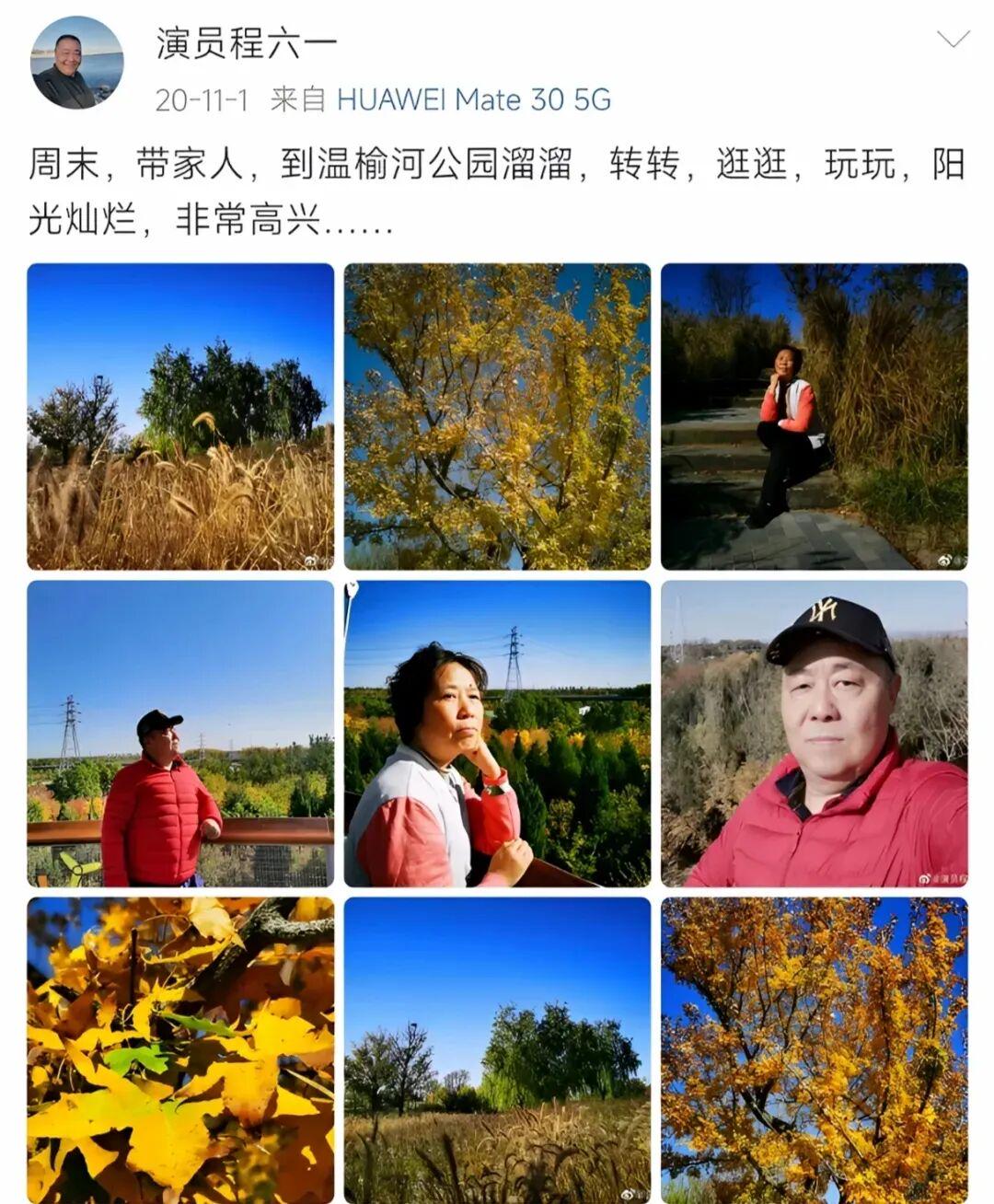
Task: Open the orange-leaved tree photo
Action: click(814, 1049)
